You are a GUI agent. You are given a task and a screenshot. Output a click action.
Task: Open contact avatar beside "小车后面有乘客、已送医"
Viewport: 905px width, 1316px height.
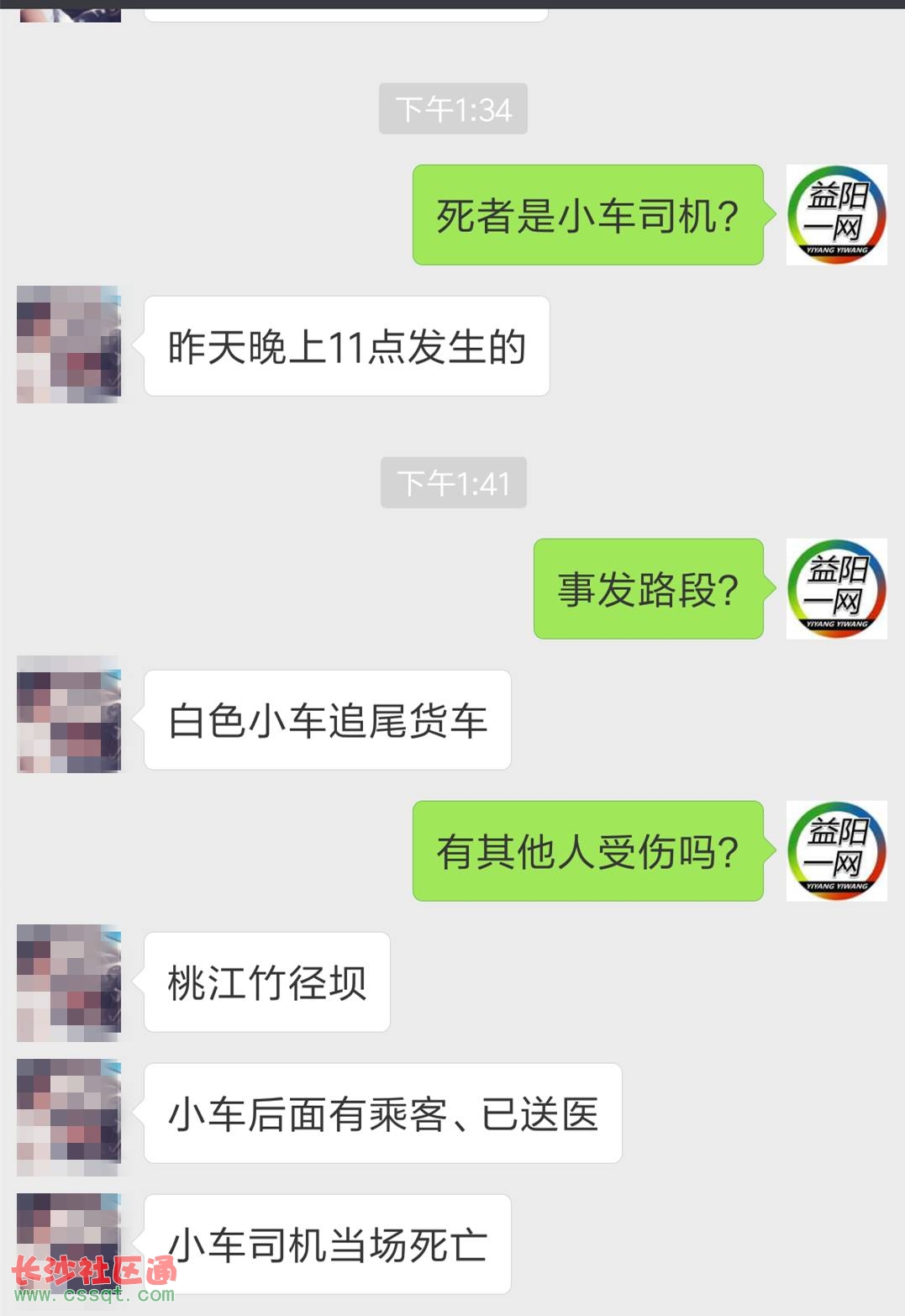pos(69,1116)
